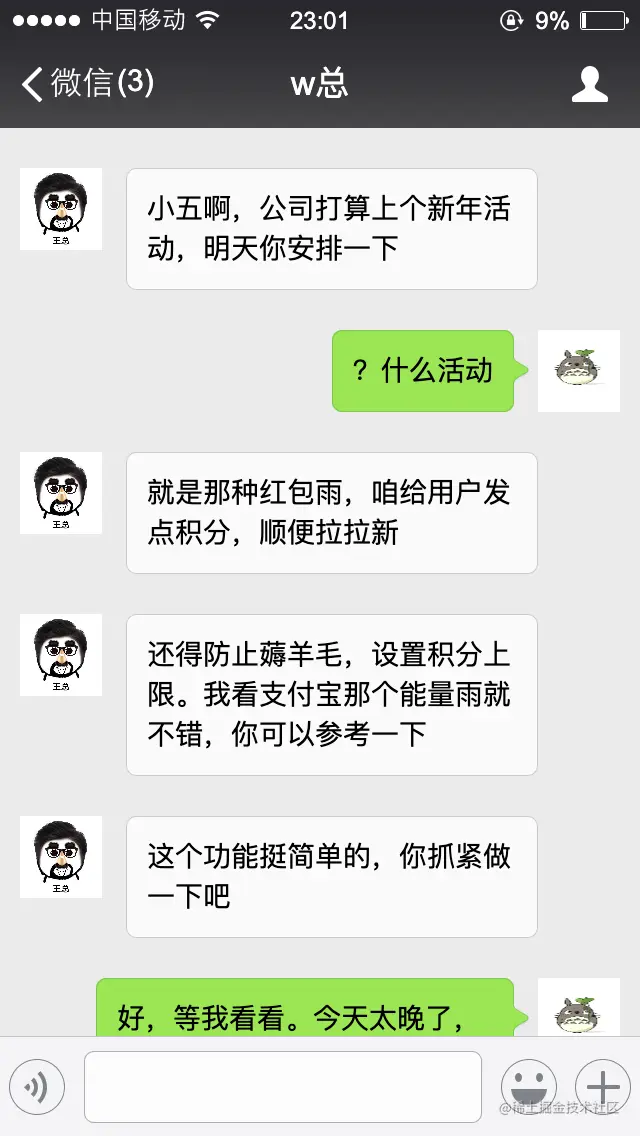Switch to voice message input
The height and width of the screenshot is (1136, 640).
pyautogui.click(x=37, y=1086)
